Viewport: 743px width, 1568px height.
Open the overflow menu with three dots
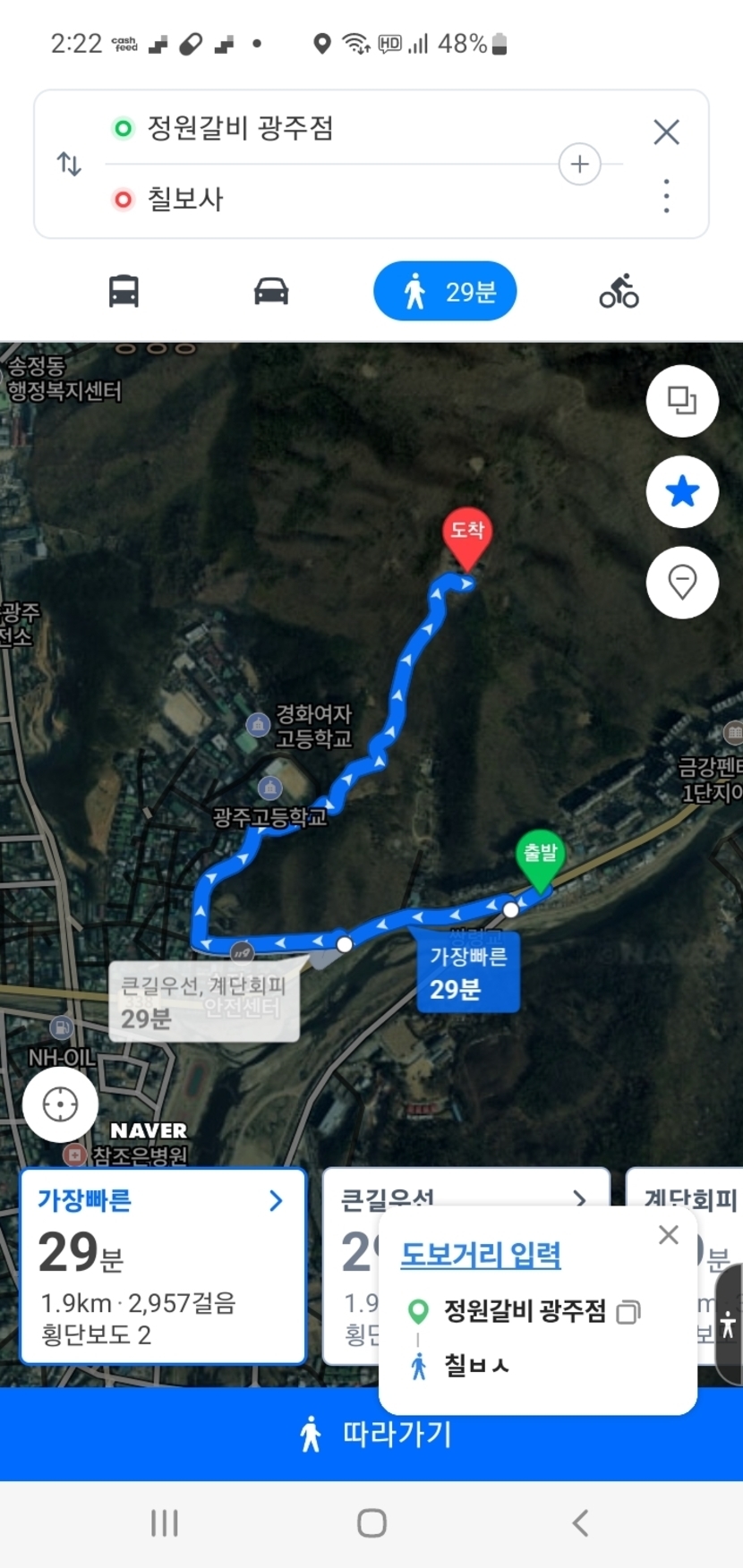[x=666, y=196]
